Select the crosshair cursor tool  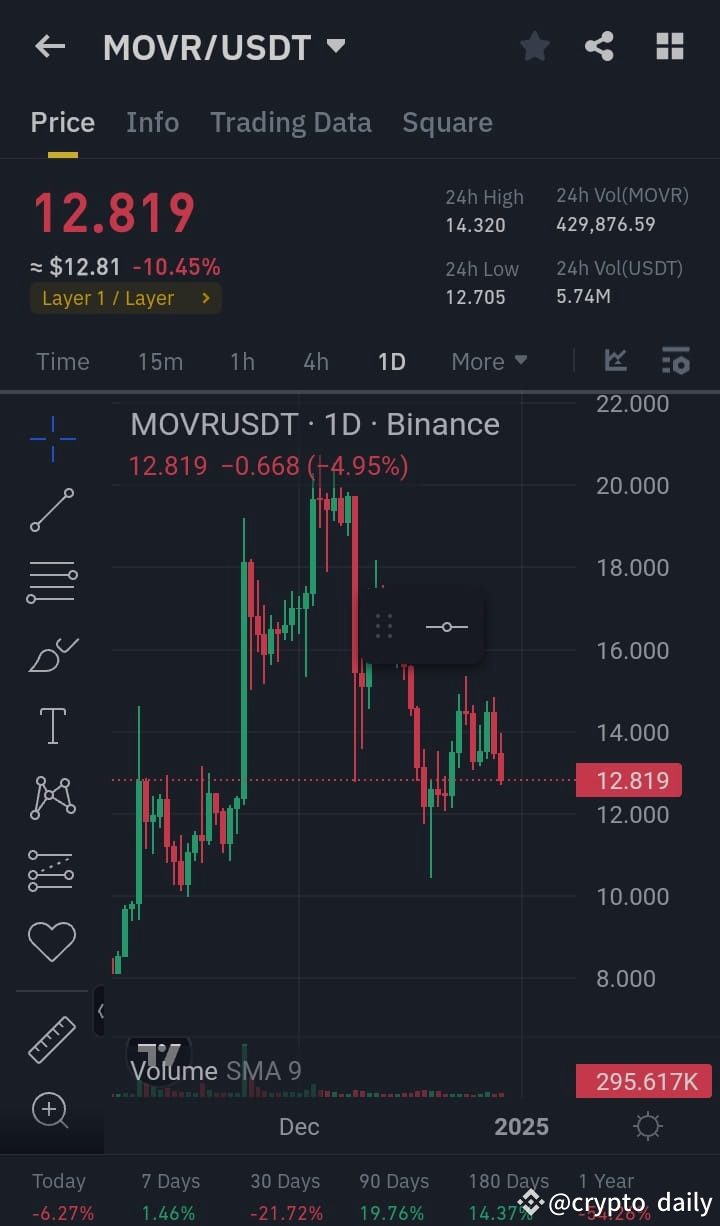click(x=52, y=438)
